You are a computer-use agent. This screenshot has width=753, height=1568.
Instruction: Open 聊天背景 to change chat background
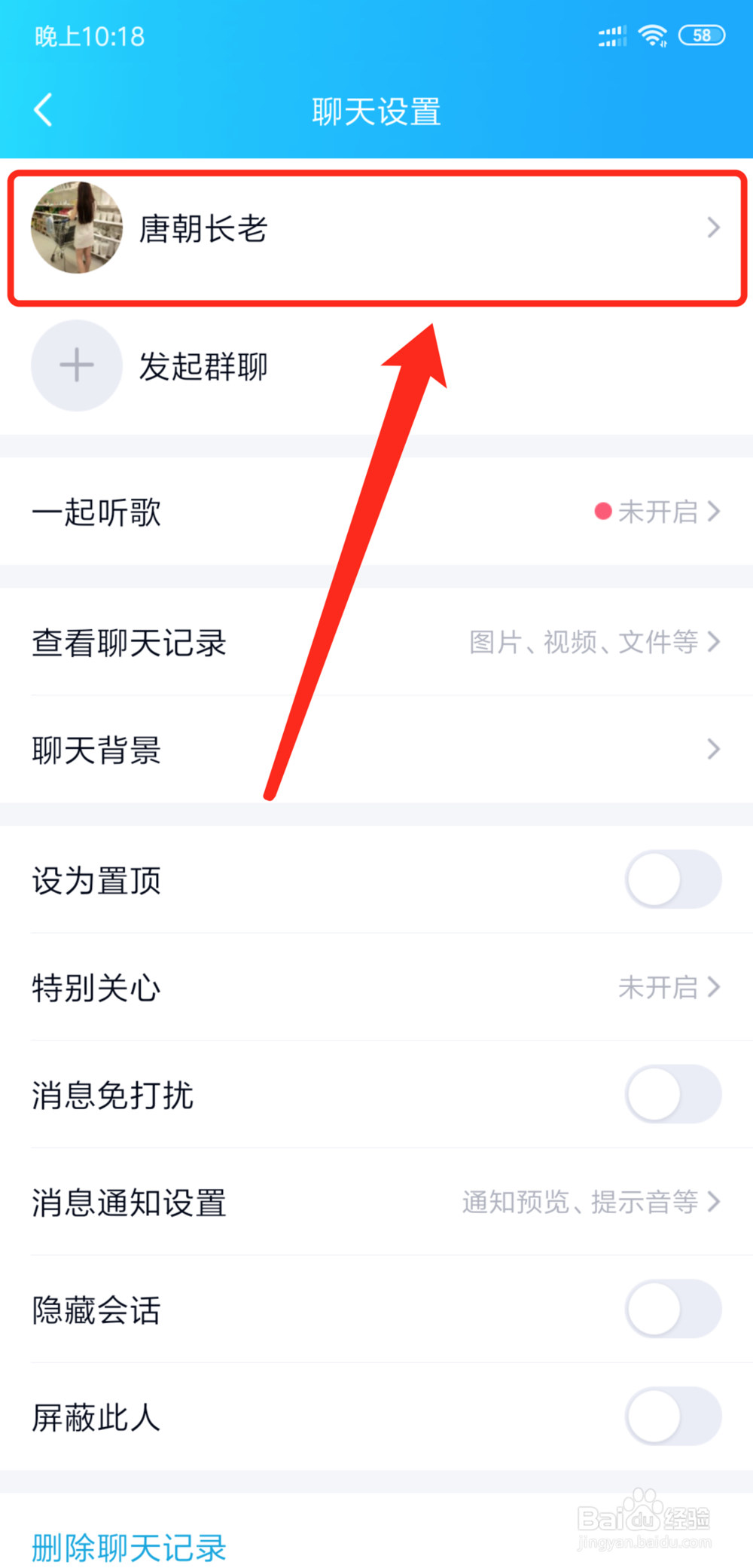point(96,750)
